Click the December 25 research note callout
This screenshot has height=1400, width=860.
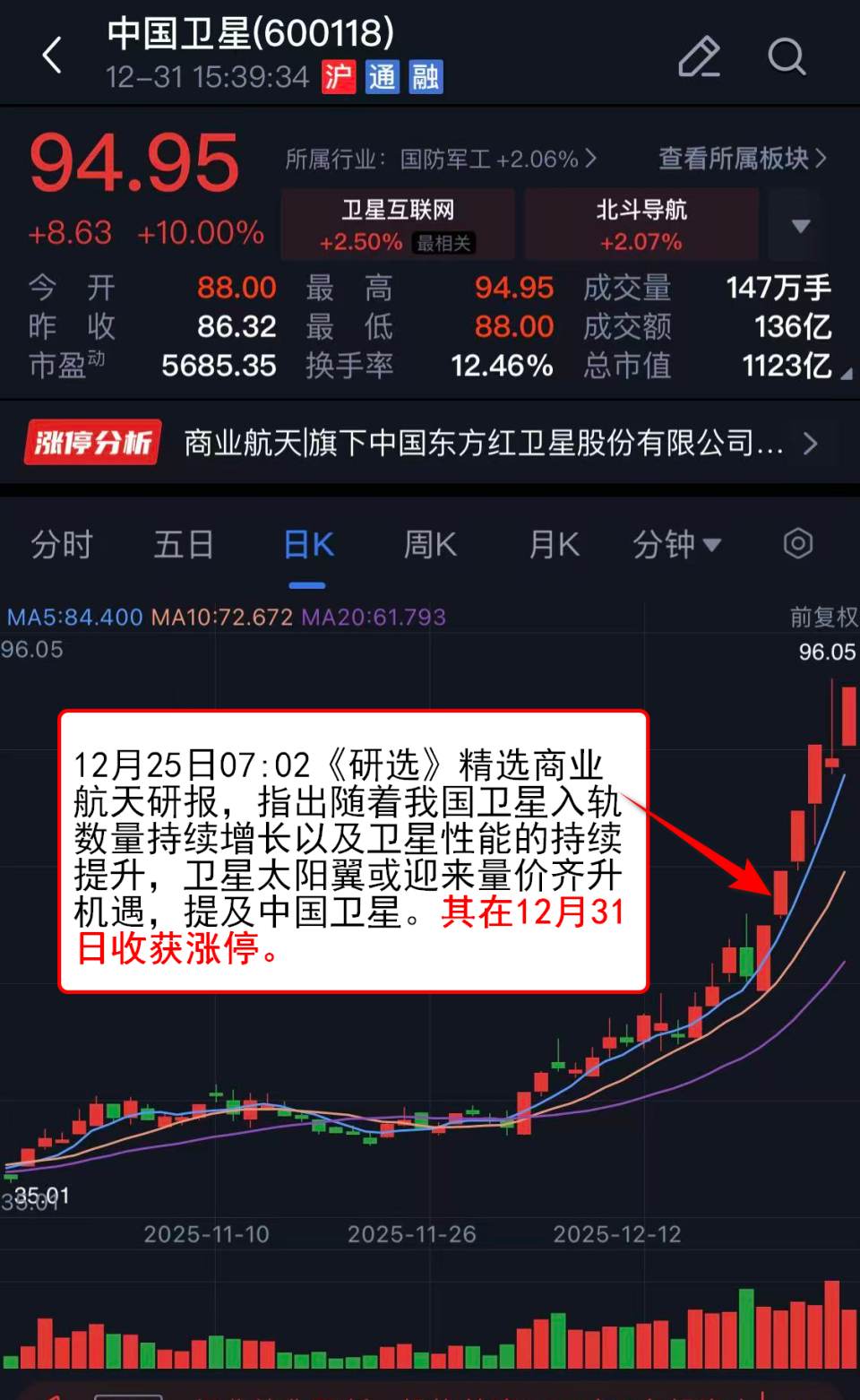click(x=354, y=851)
